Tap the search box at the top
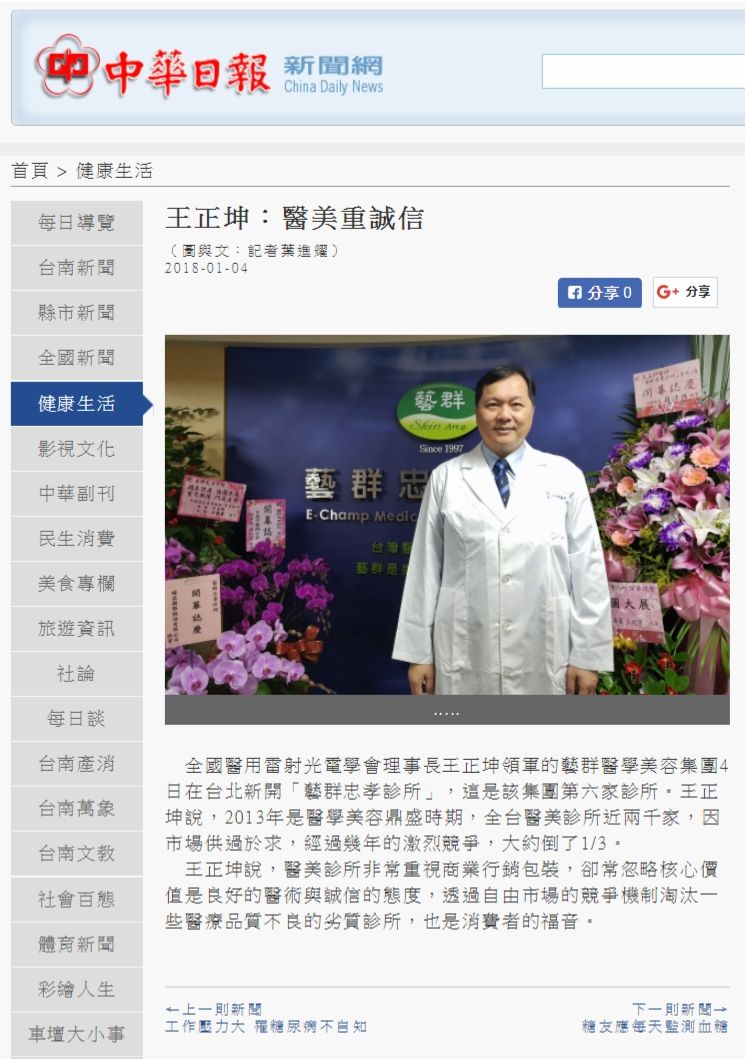Viewport: 745px width, 1059px height. (643, 71)
